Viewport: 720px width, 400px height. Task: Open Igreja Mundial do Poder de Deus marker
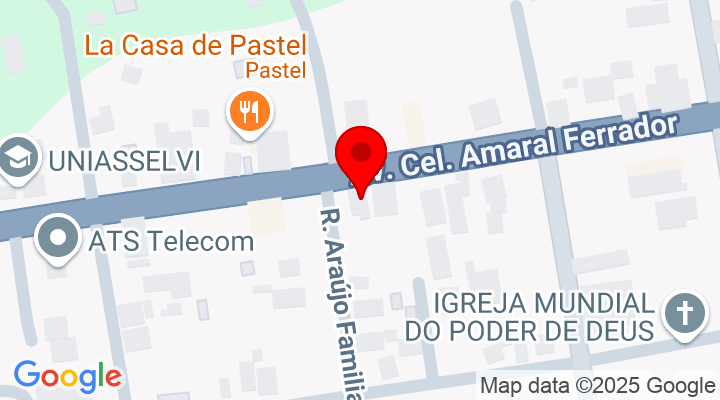click(685, 314)
